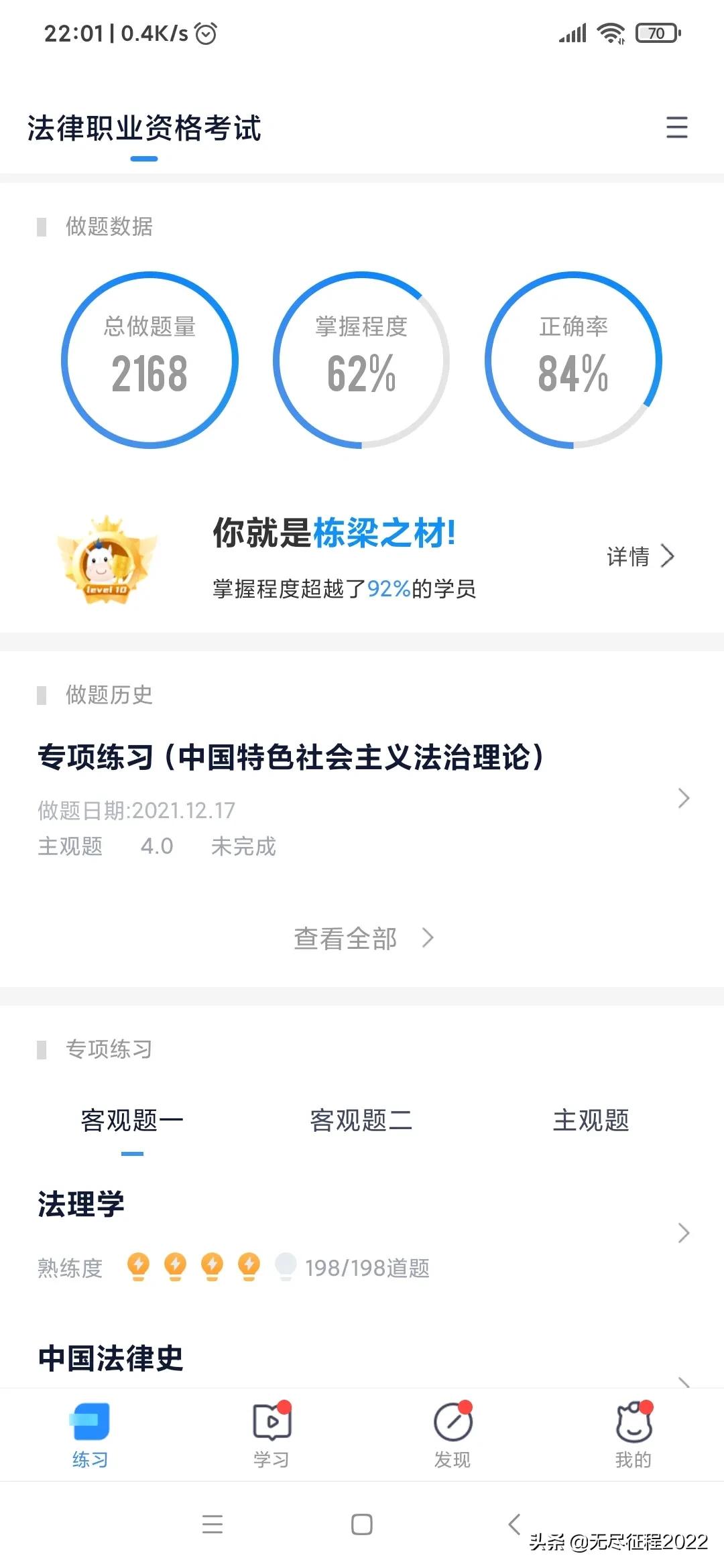Viewport: 724px width, 1568px height.
Task: Expand the 法理学 subject chevron
Action: (683, 1233)
